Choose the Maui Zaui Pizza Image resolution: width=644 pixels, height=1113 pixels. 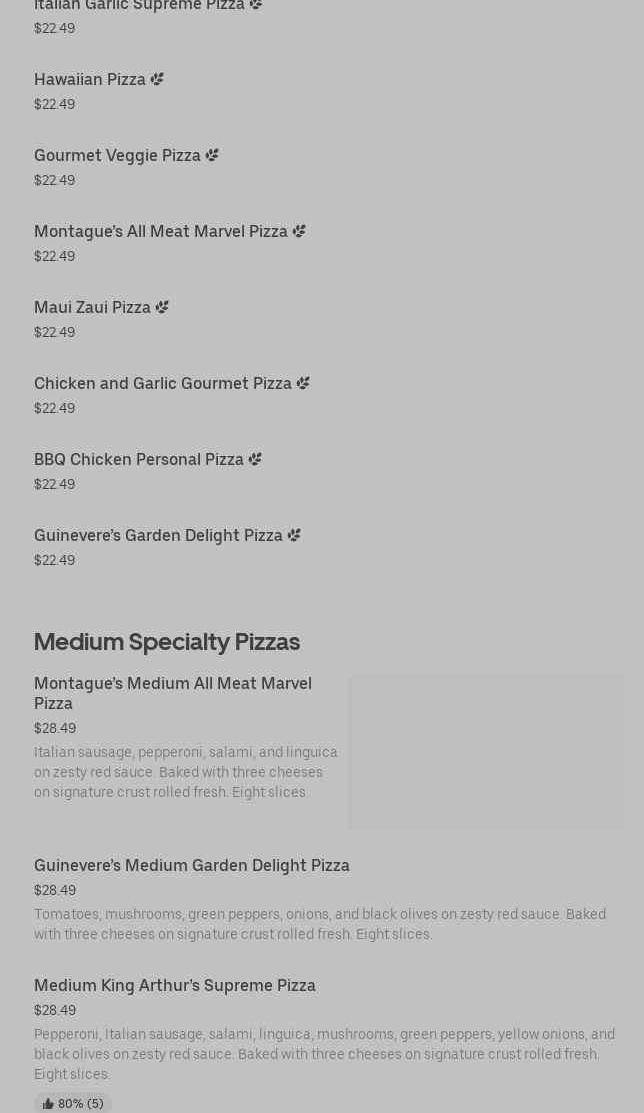pos(92,307)
